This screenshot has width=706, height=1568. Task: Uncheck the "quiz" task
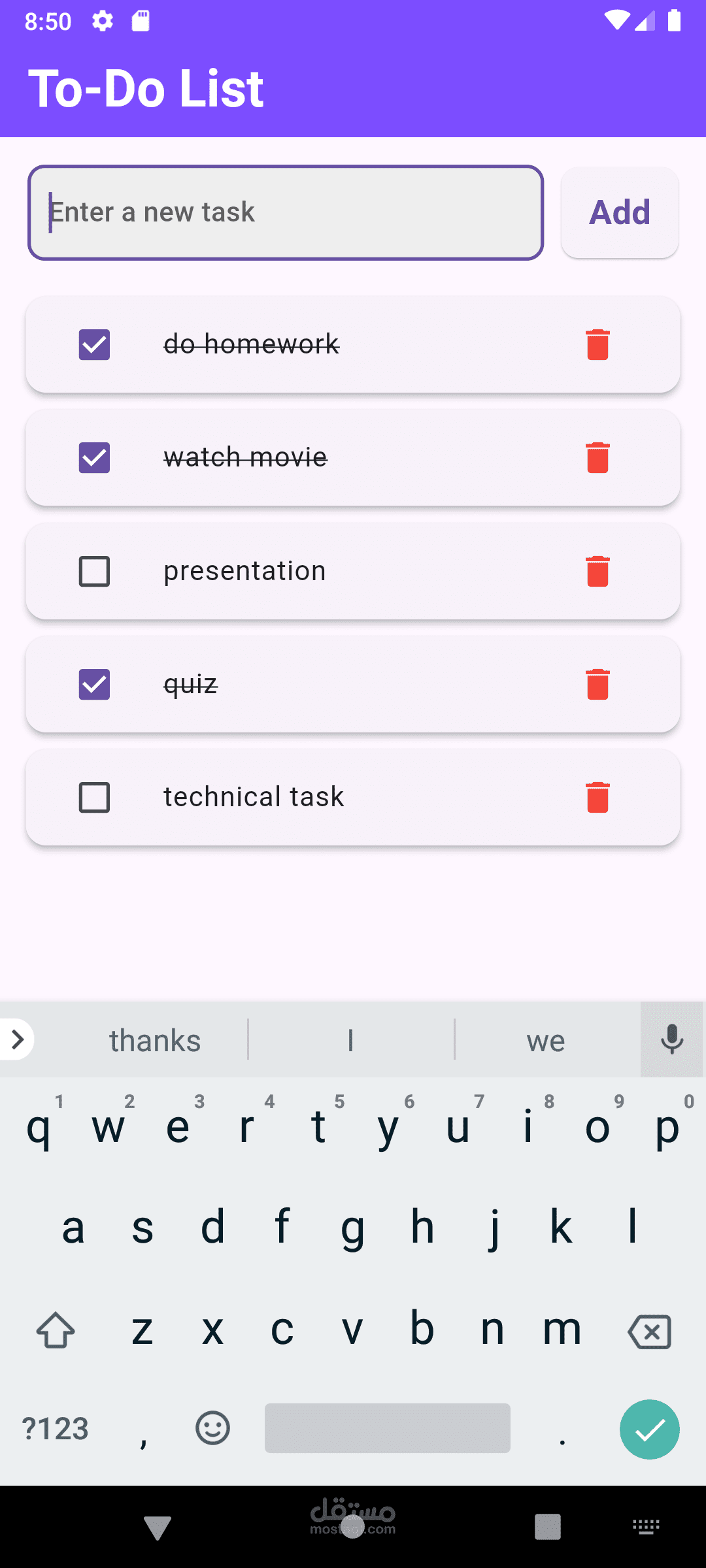(94, 684)
